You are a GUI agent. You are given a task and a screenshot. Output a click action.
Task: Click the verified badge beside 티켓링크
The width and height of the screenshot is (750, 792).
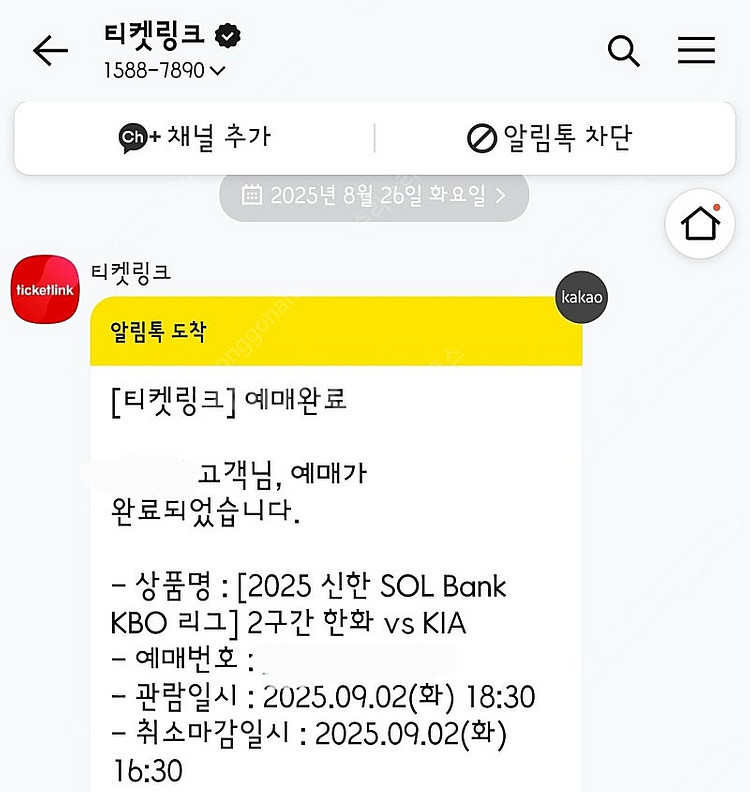click(230, 33)
